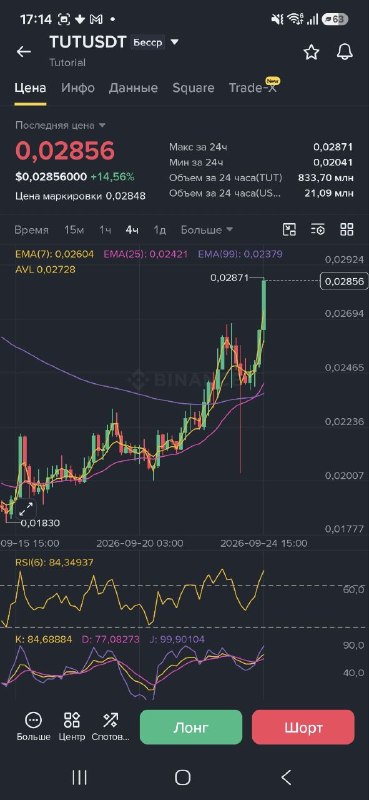Tap the green Лонг button
Viewport: 369px width, 800px height.
tap(191, 727)
